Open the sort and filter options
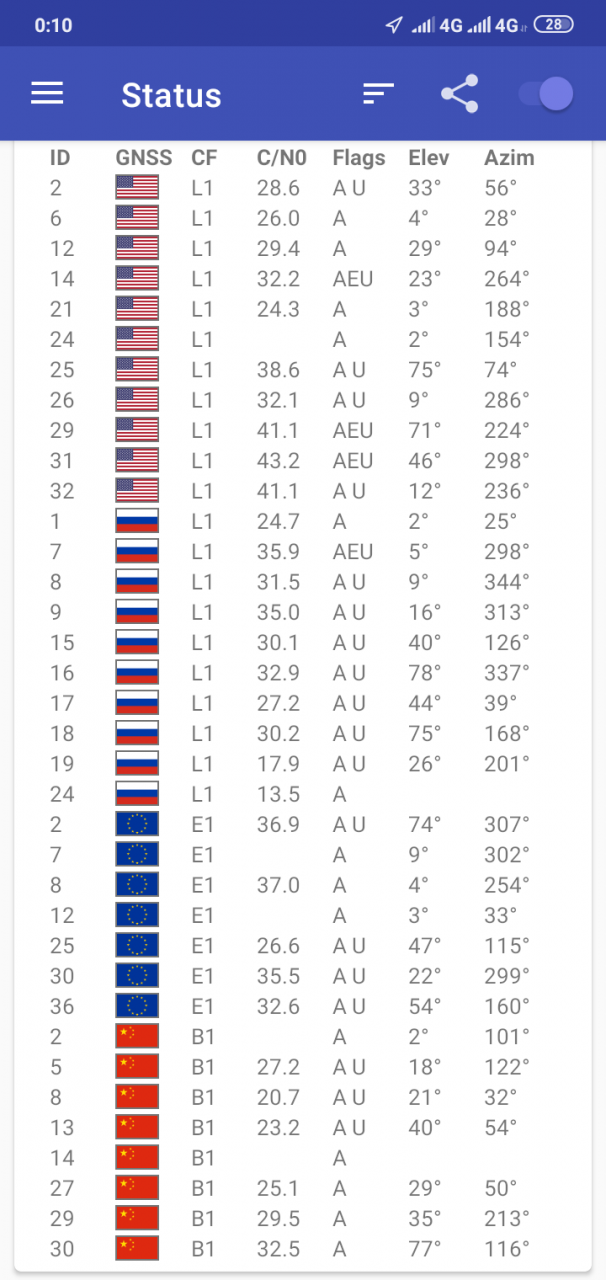This screenshot has width=606, height=1280. 378,94
